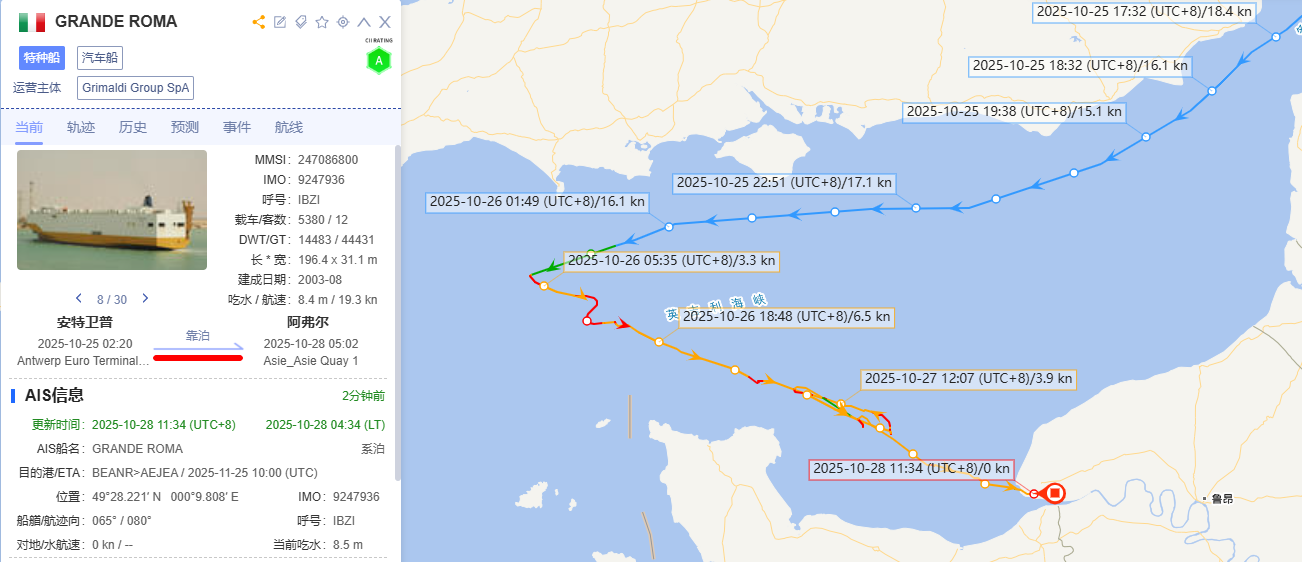Locate the vessel using the target icon
The image size is (1302, 562).
(x=343, y=22)
